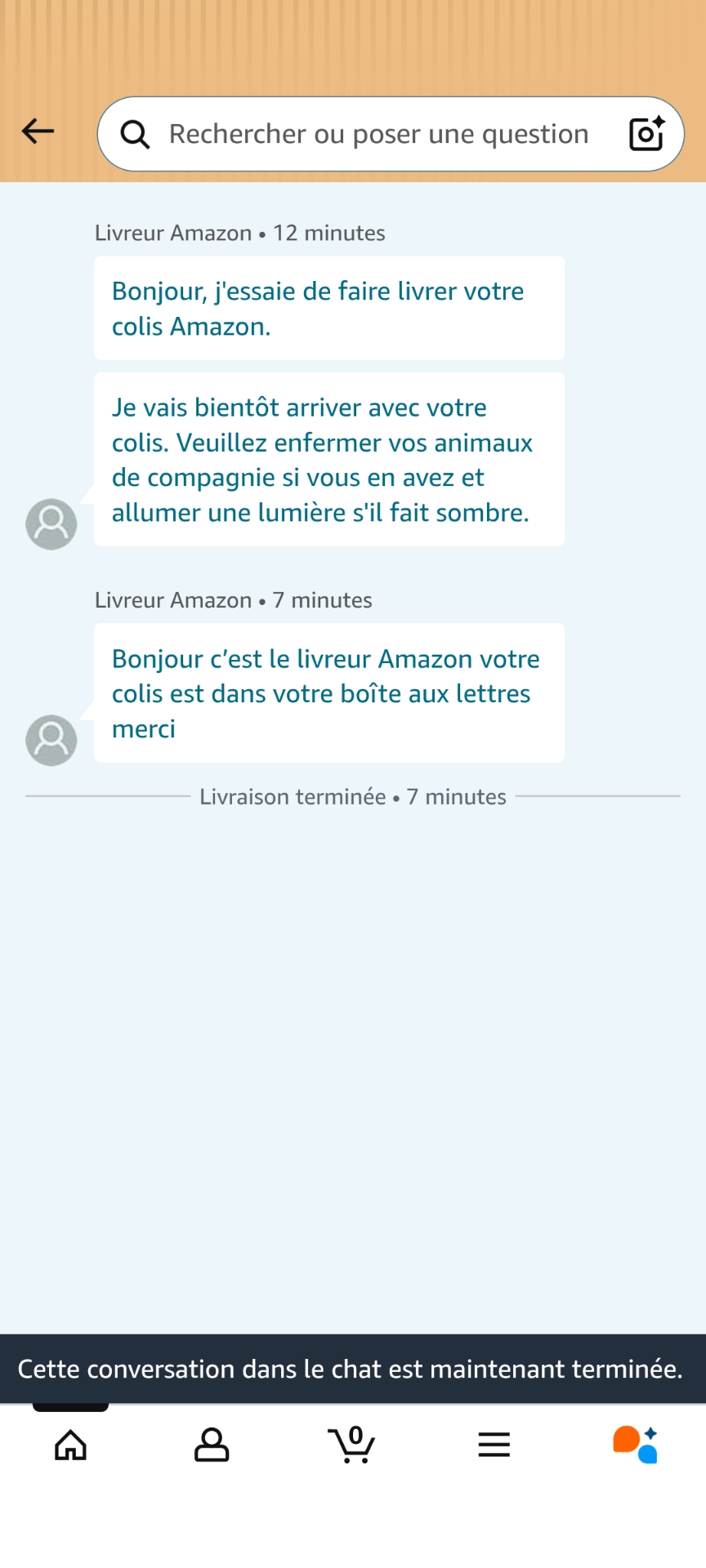Tap the first courier avatar
This screenshot has width=706, height=1568.
tap(51, 523)
